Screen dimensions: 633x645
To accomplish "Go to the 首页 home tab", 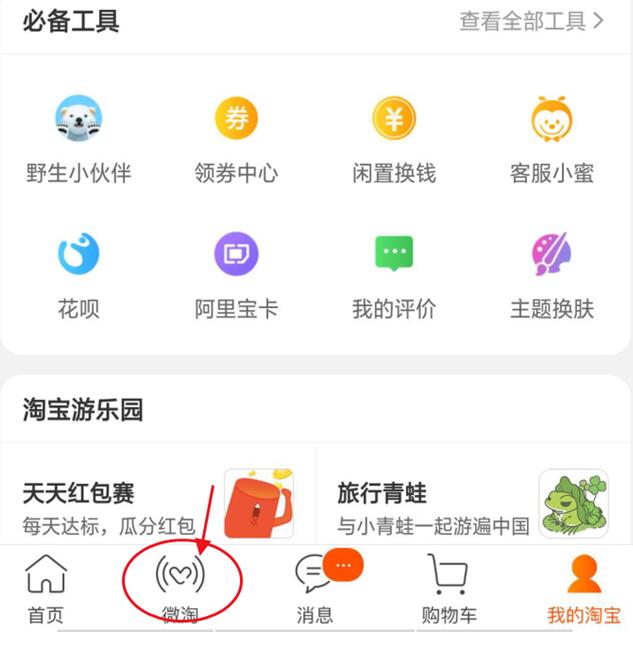I will point(46,590).
